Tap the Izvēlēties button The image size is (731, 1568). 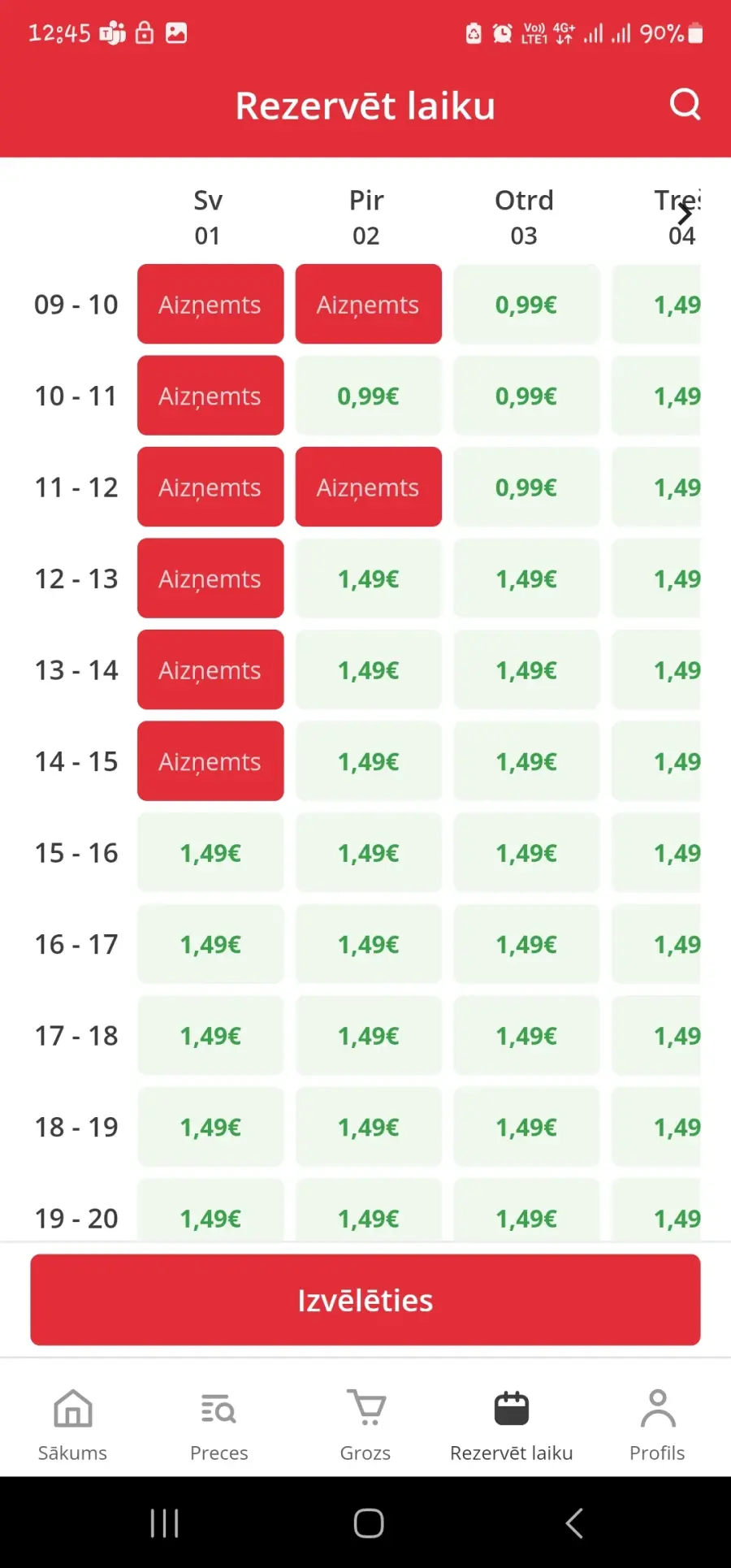365,1300
